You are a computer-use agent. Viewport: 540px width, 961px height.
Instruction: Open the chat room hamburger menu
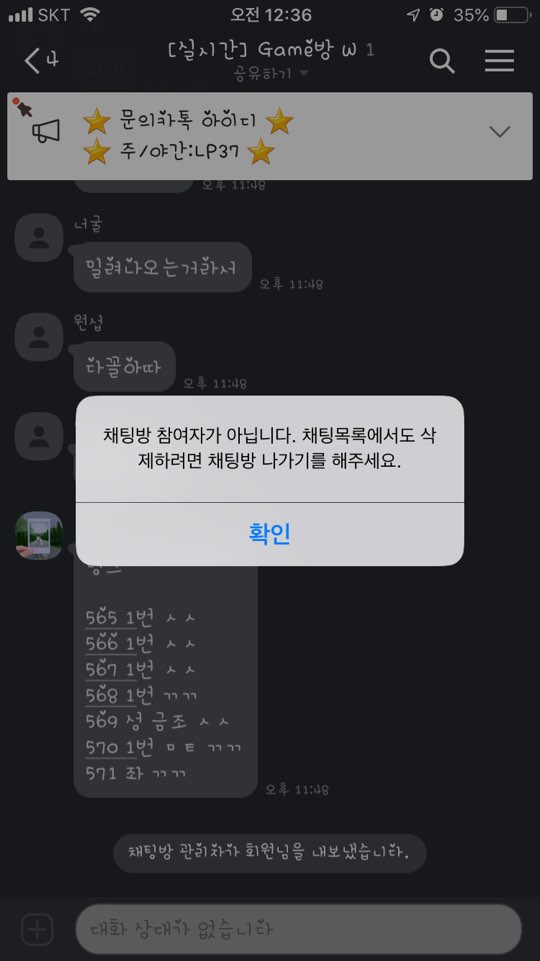point(500,60)
